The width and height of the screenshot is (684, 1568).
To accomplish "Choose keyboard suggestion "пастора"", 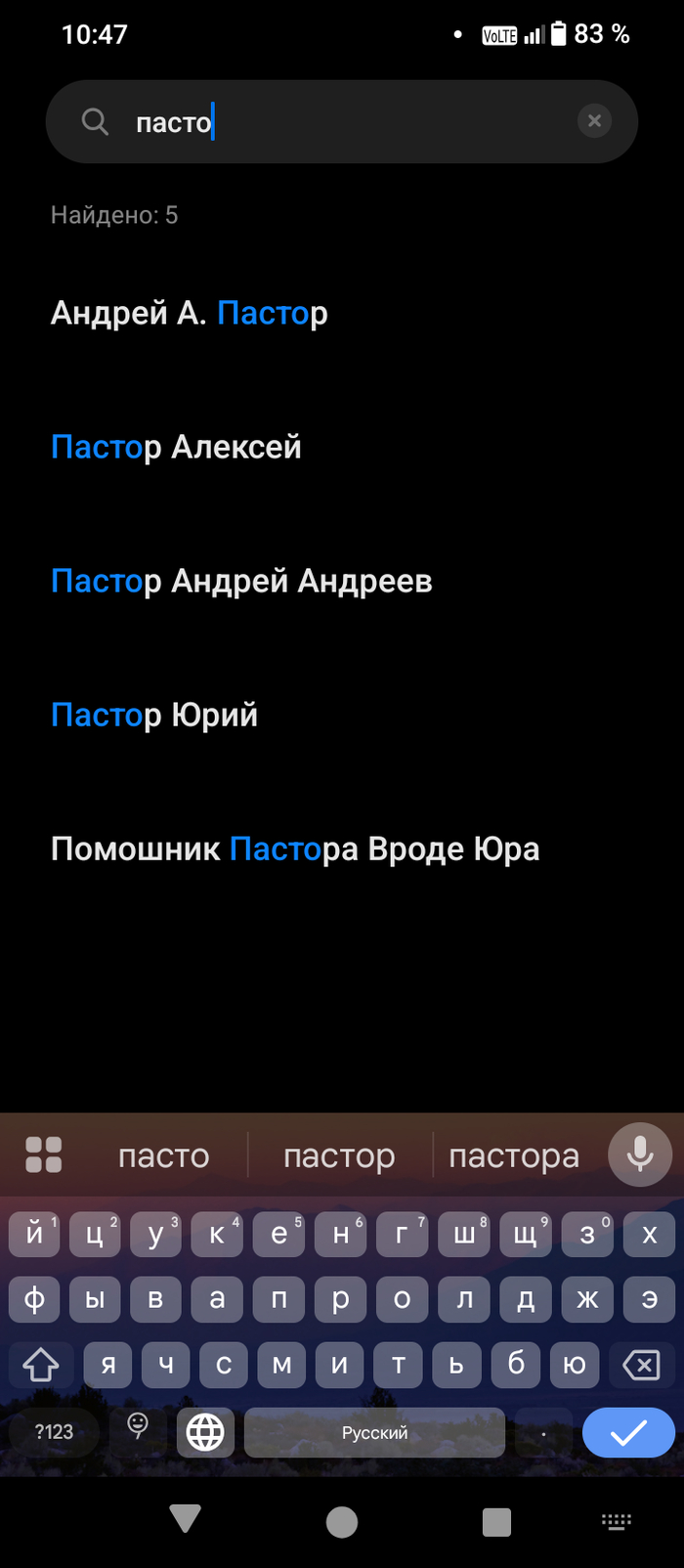I will tap(514, 1156).
